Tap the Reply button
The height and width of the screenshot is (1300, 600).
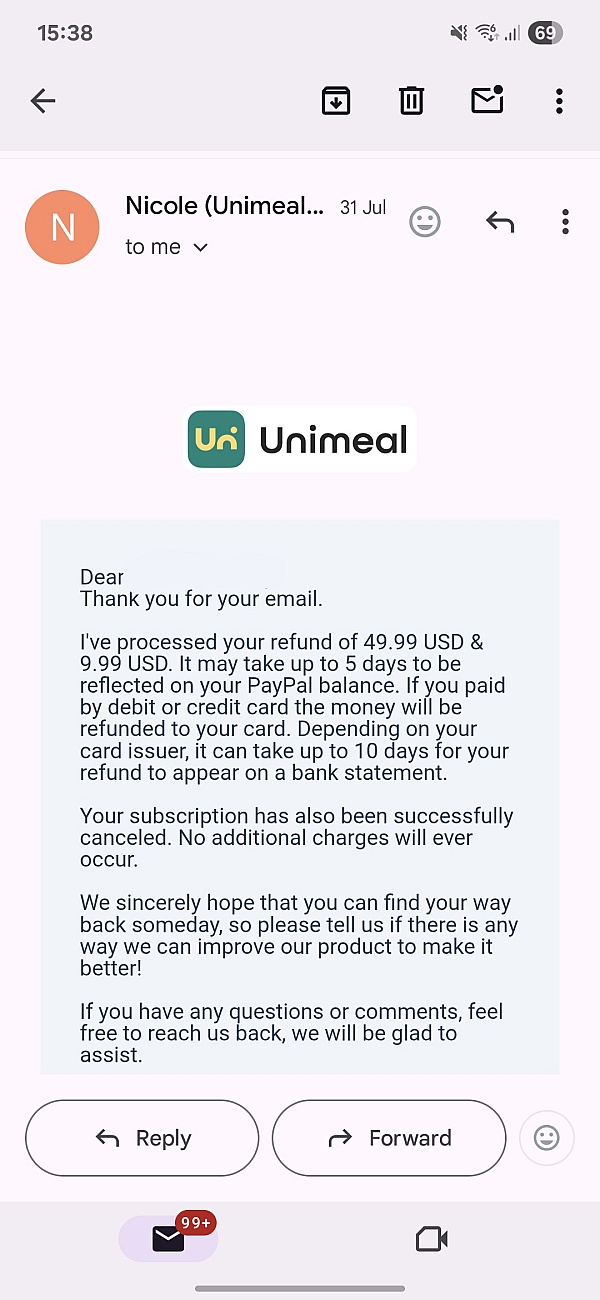tap(142, 1138)
